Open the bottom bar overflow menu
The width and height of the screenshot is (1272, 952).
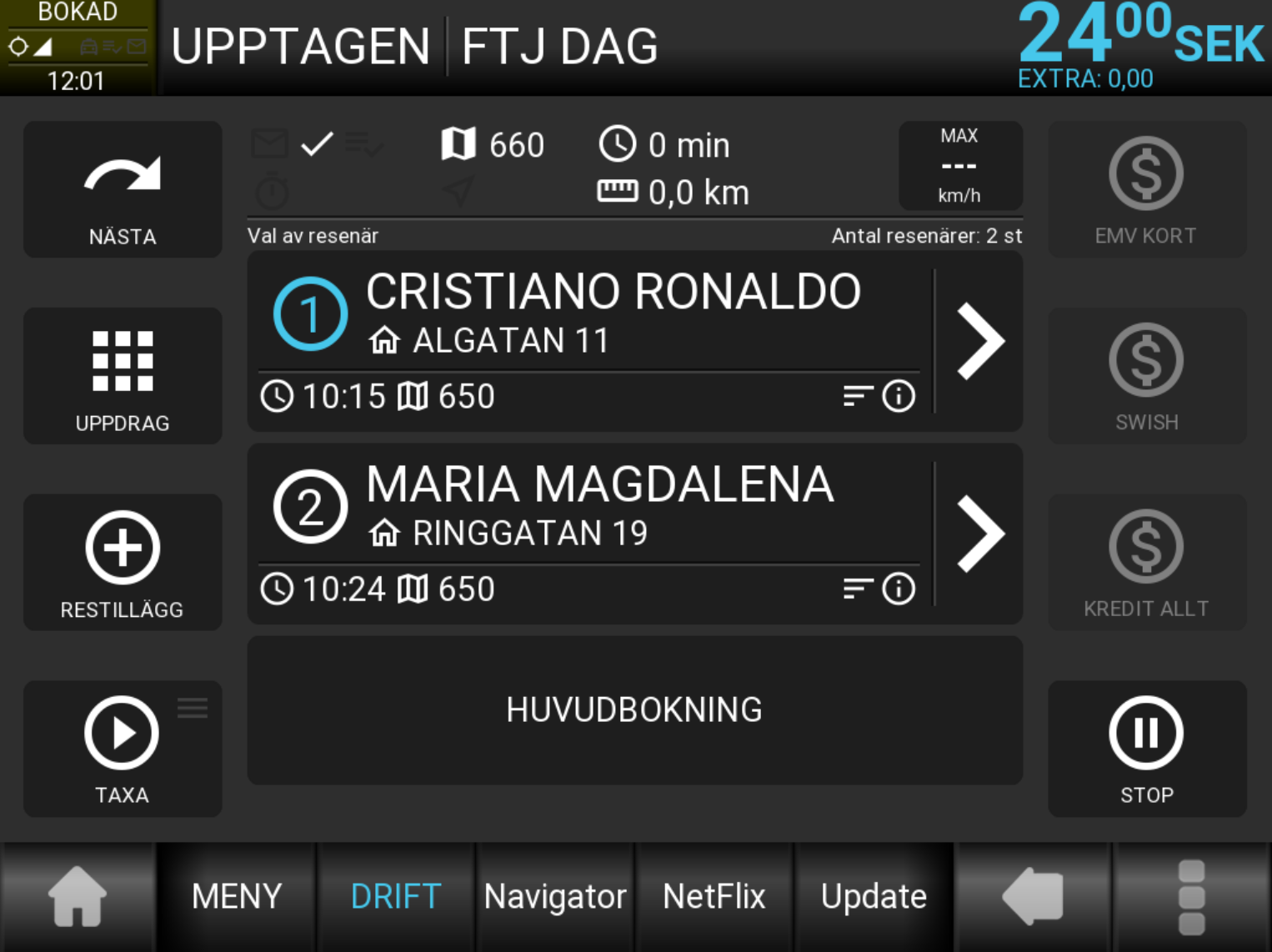point(1192,897)
